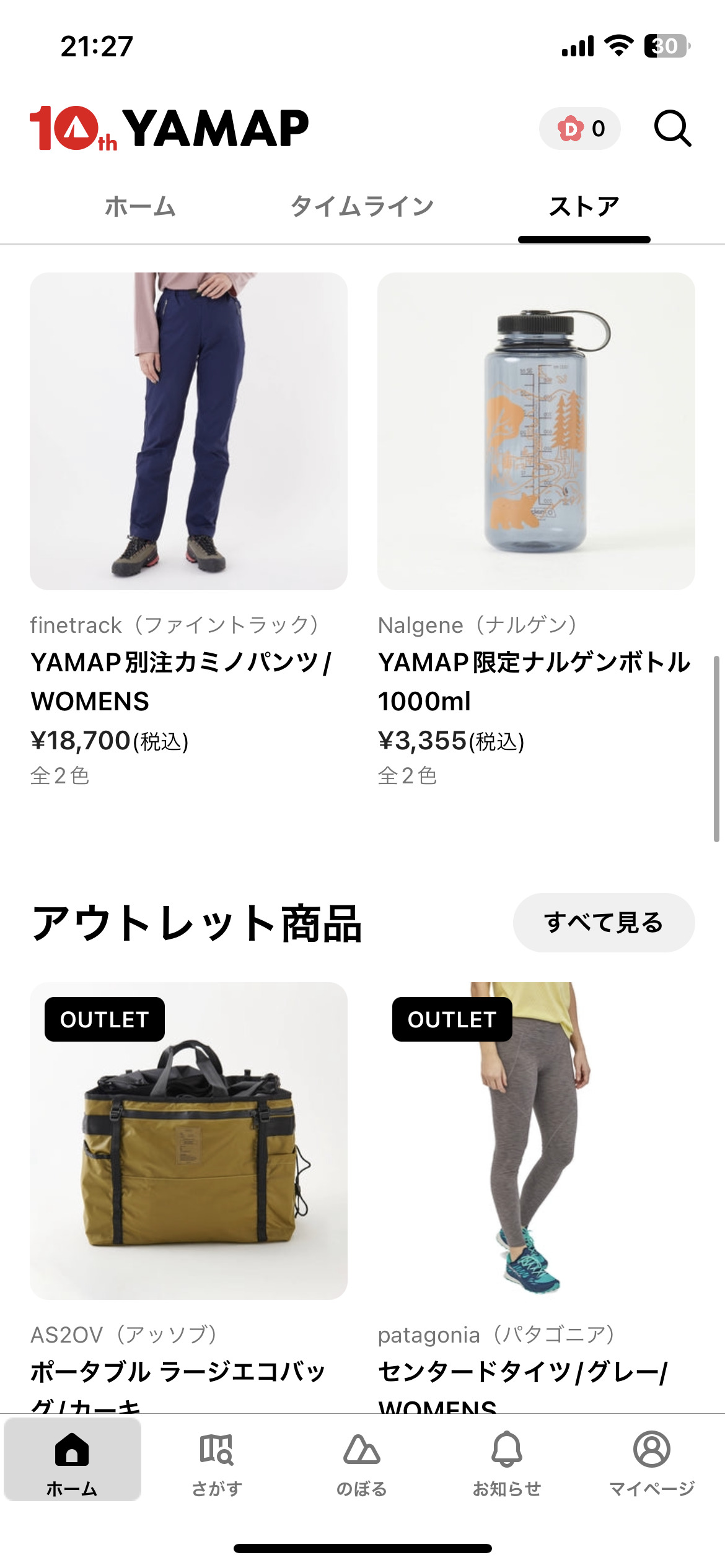The image size is (725, 1568).
Task: Open the search magnifier icon
Action: 672,128
